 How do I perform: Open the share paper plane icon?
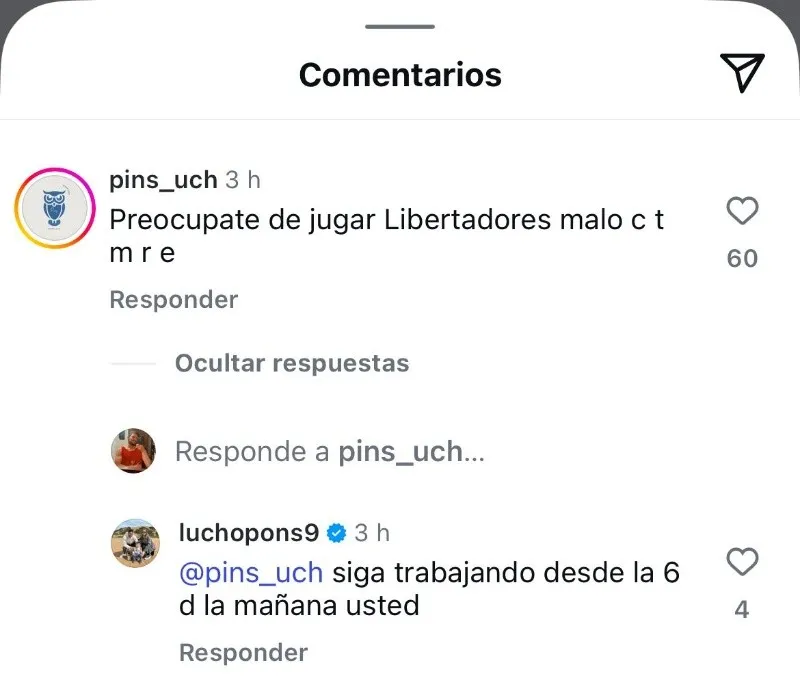coord(742,73)
